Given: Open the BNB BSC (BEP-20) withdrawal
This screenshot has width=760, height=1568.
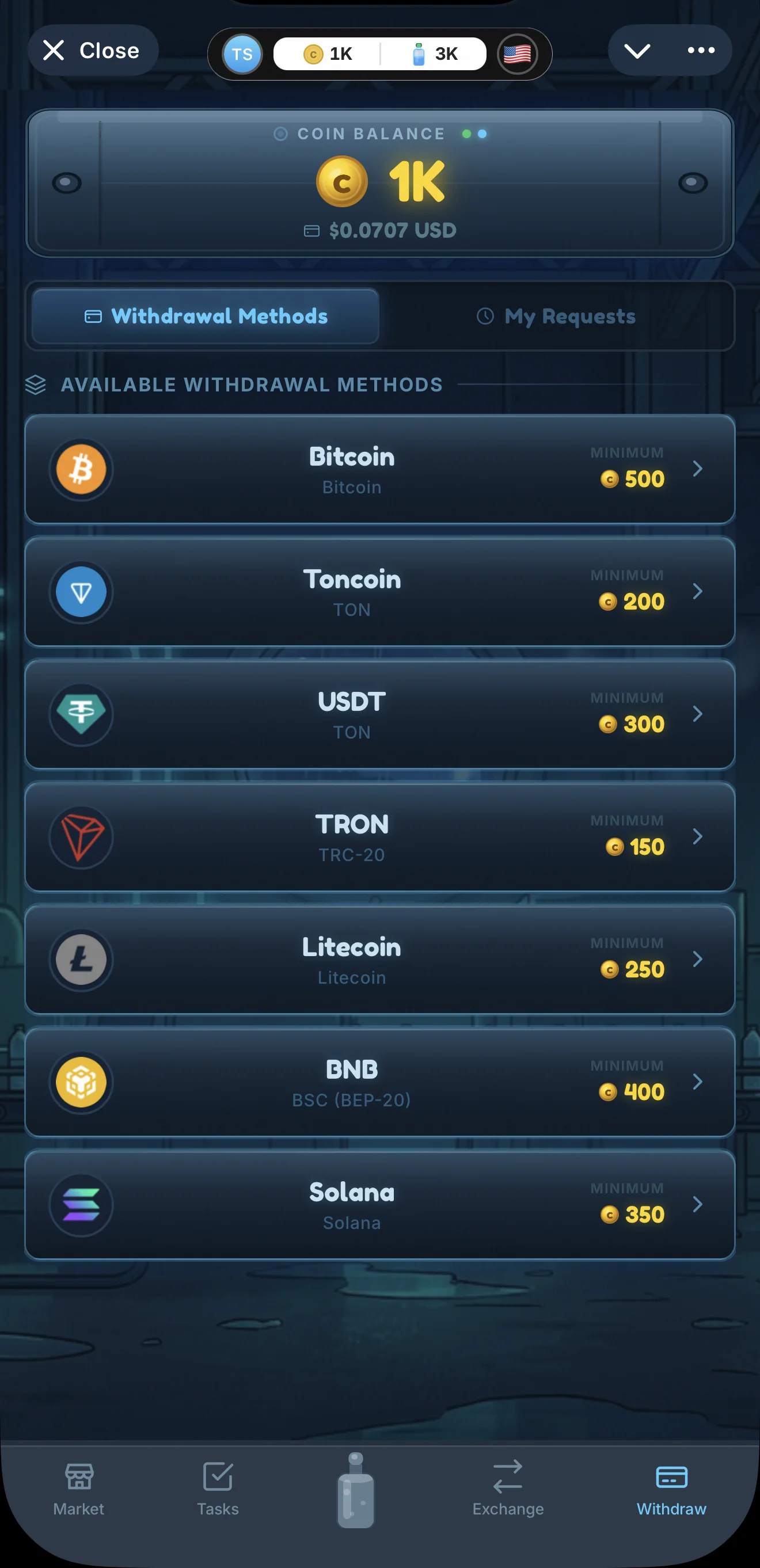Looking at the screenshot, I should pos(379,1082).
